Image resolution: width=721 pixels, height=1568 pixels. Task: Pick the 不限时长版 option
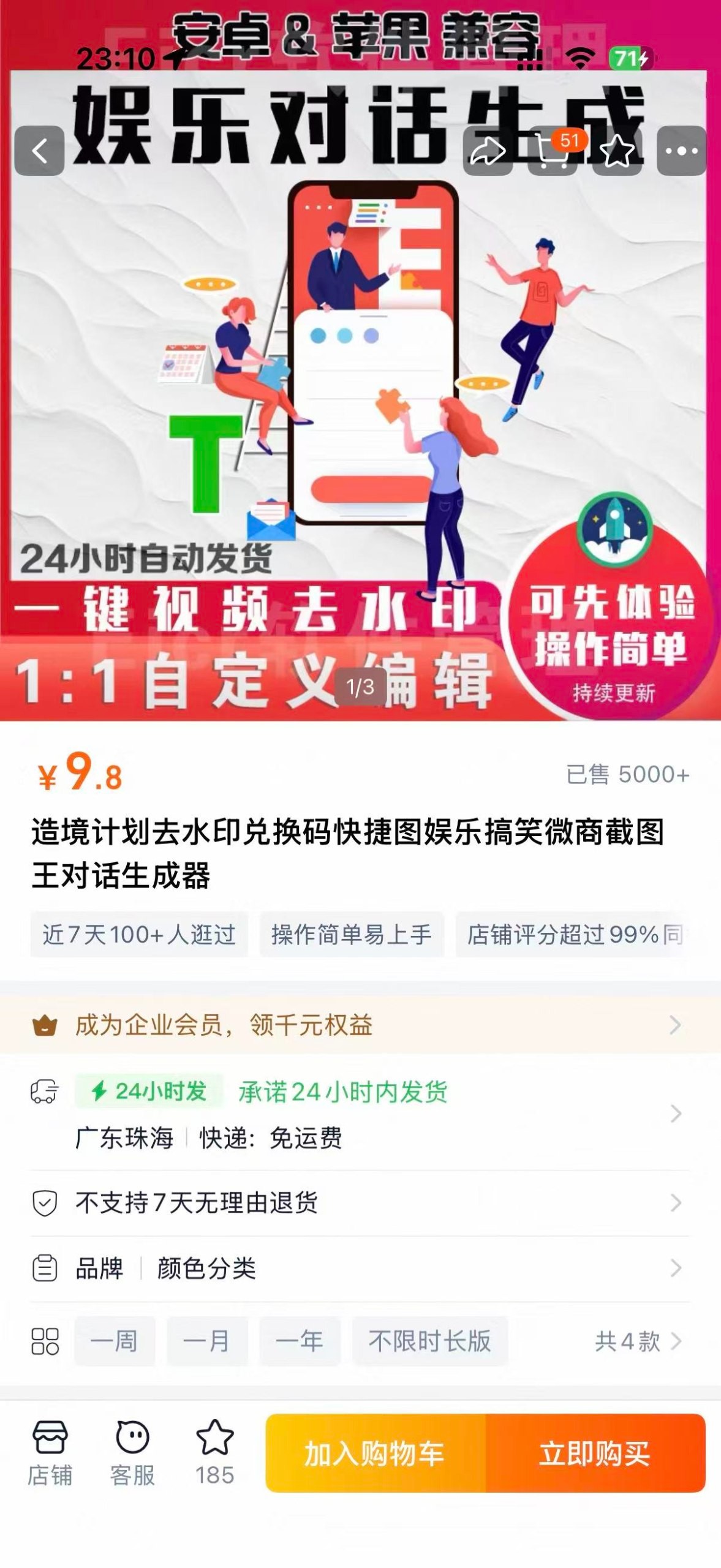click(429, 1341)
